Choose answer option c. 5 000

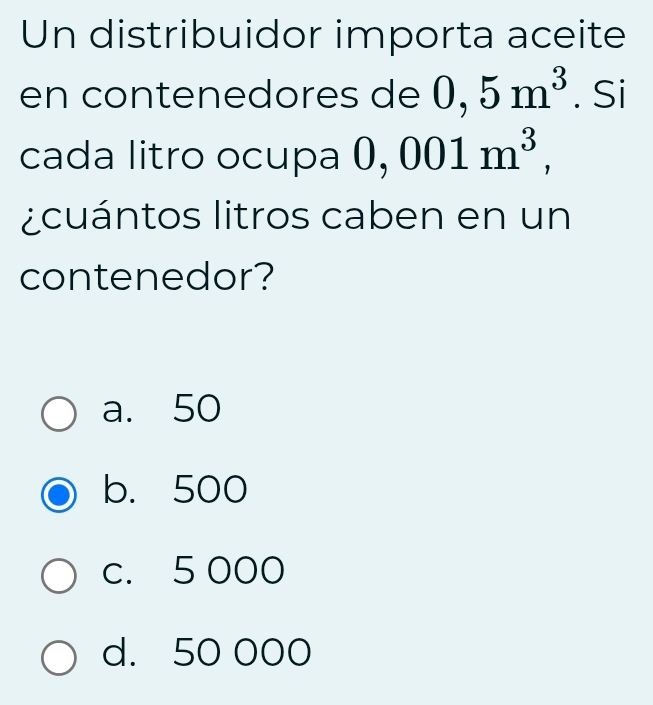pos(59,576)
